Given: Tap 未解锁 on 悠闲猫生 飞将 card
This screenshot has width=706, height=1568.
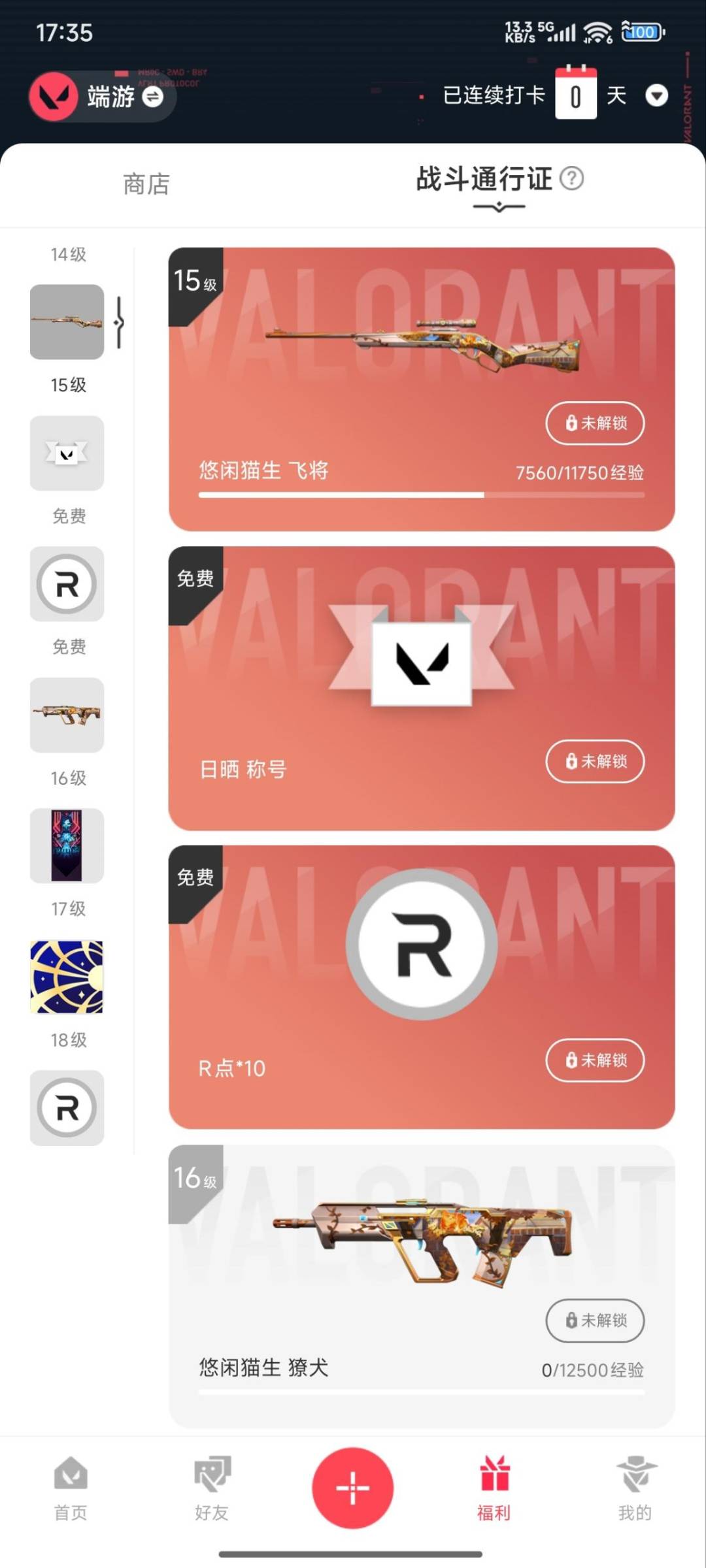Looking at the screenshot, I should click(x=595, y=423).
